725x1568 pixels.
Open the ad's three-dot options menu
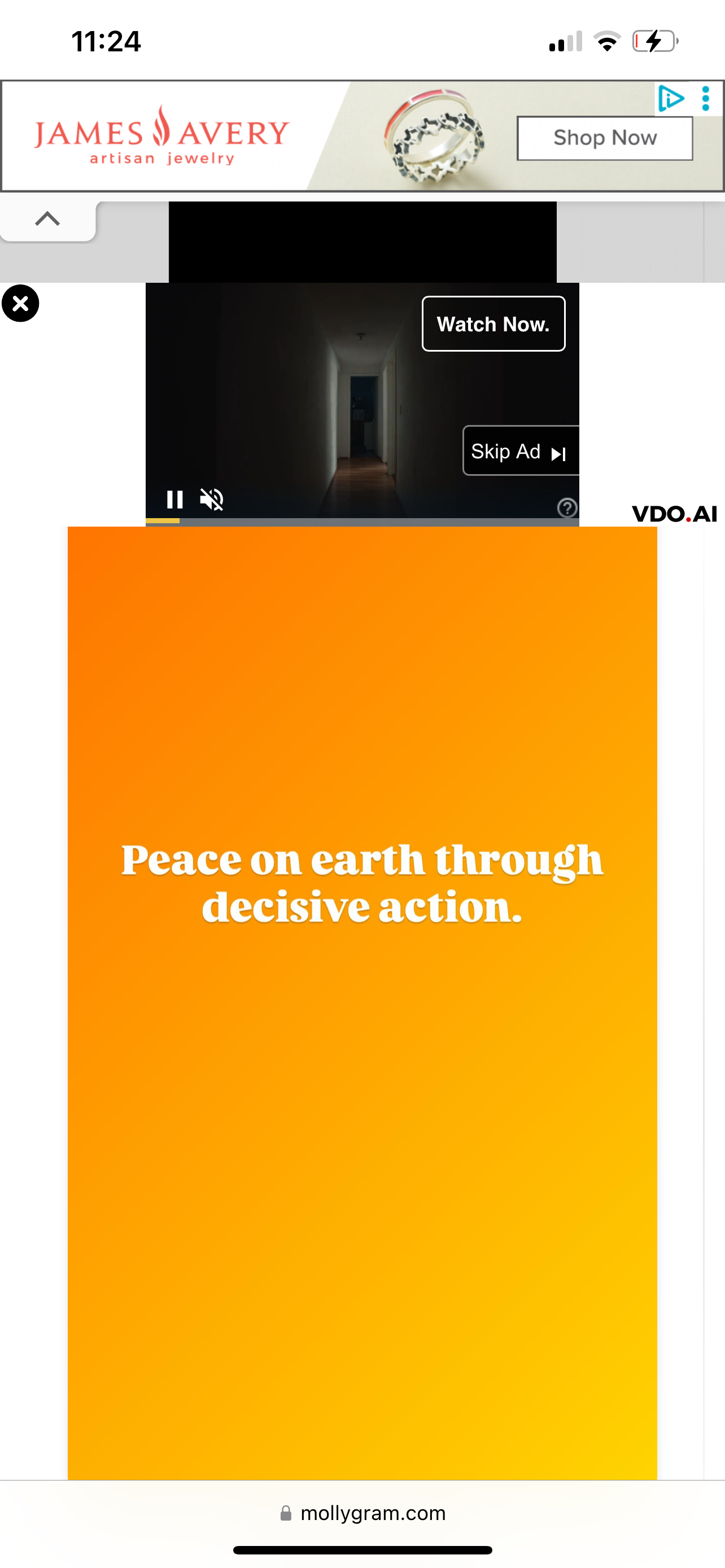[706, 98]
